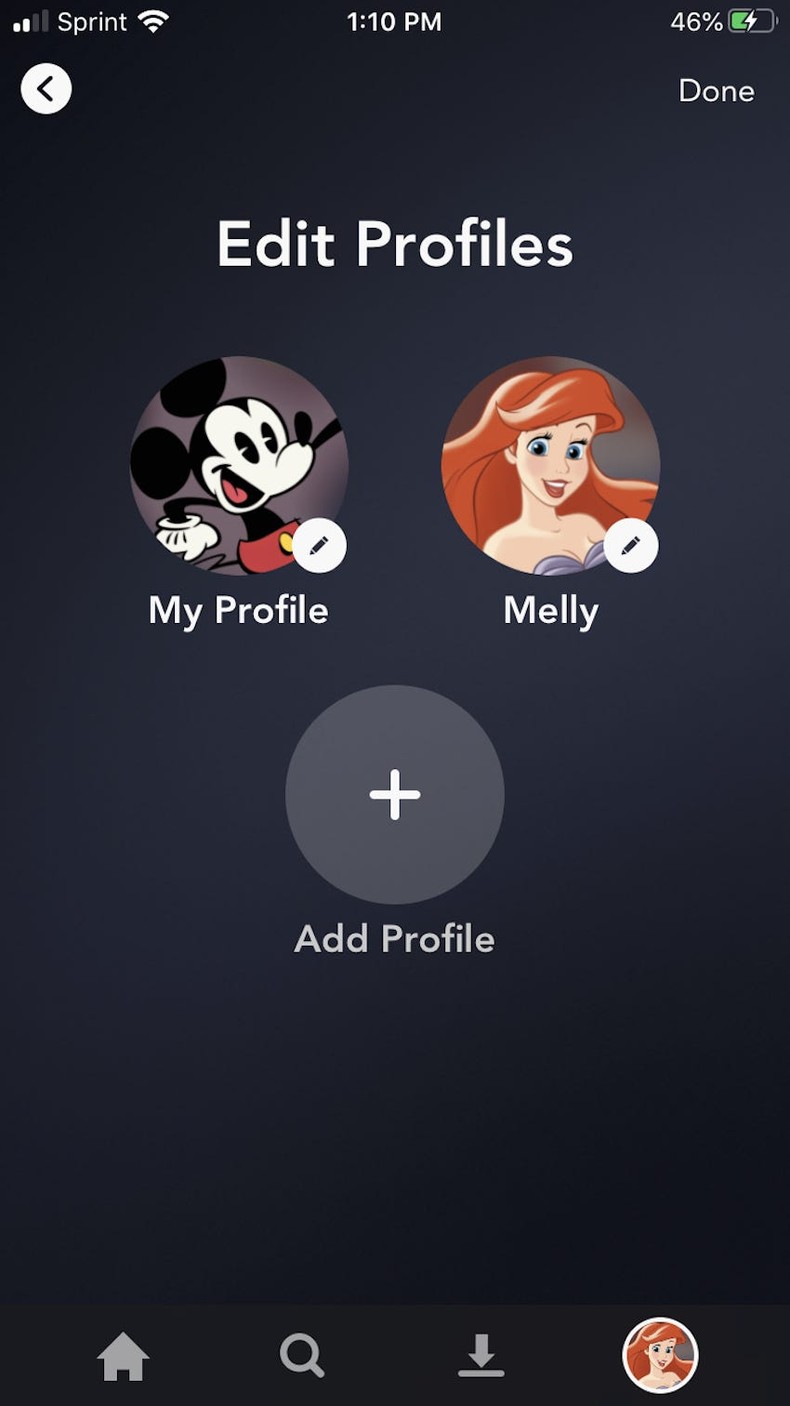Open the Downloads icon
This screenshot has width=790, height=1406.
point(482,1355)
